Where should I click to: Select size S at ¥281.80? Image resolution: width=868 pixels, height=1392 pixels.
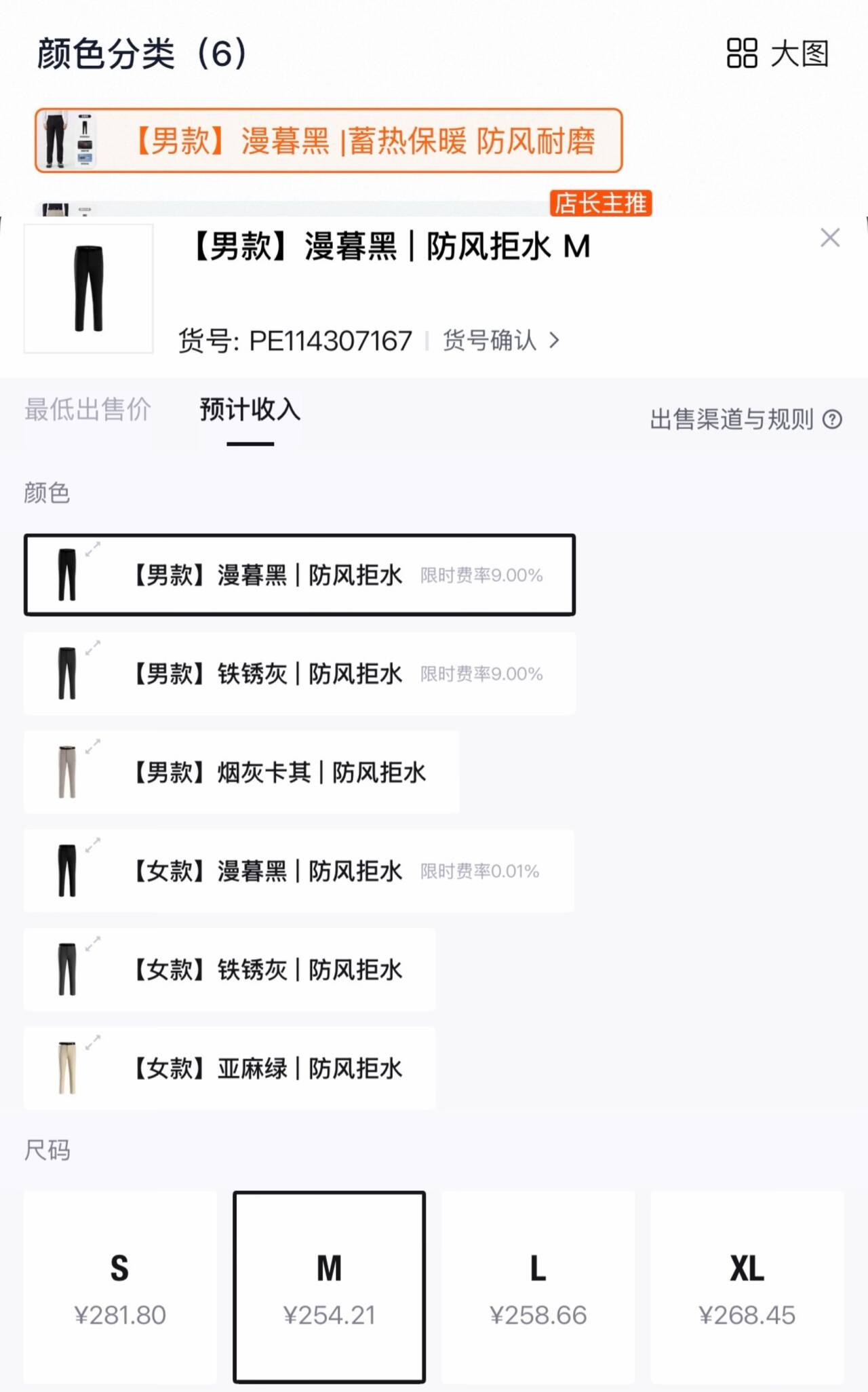pos(120,1287)
